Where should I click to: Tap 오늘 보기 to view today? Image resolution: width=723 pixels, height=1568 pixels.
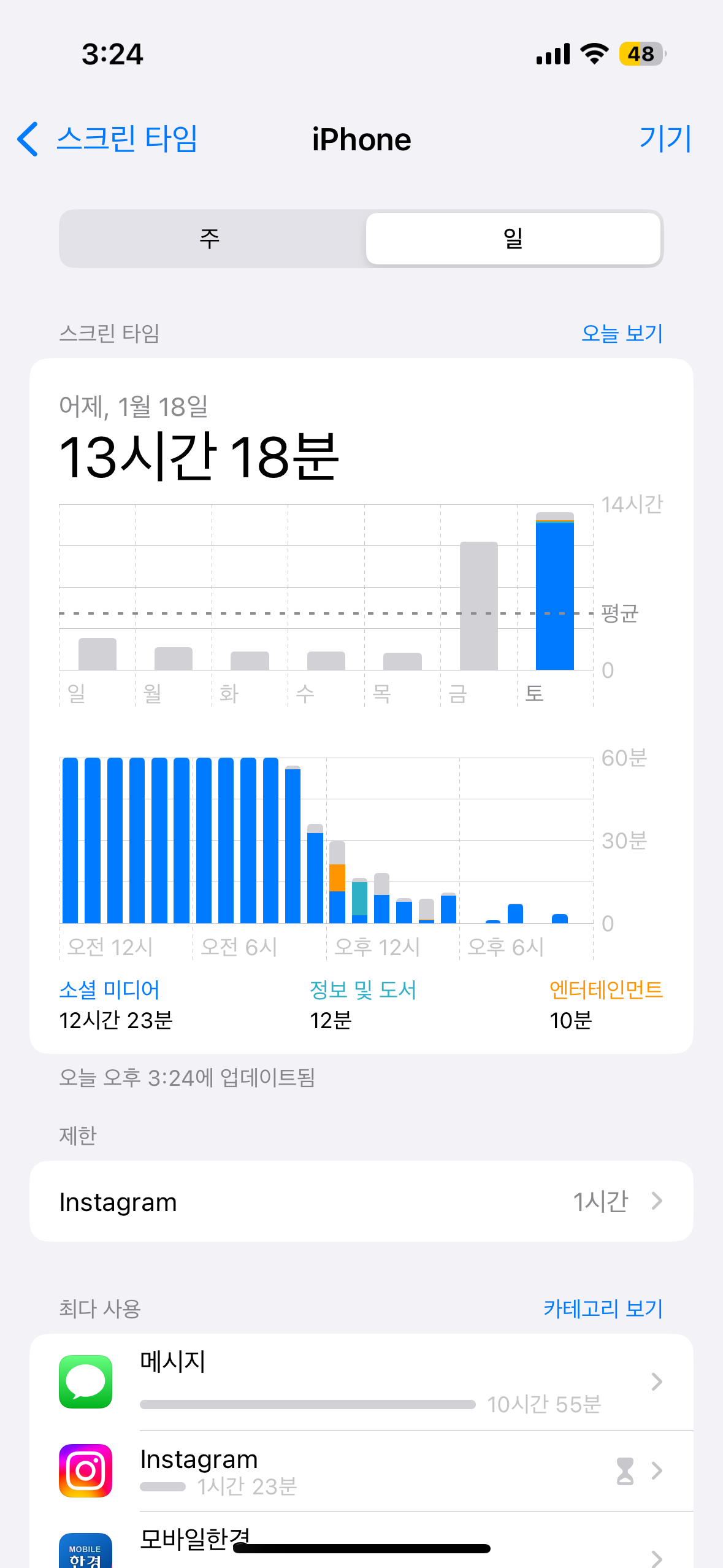tap(621, 334)
